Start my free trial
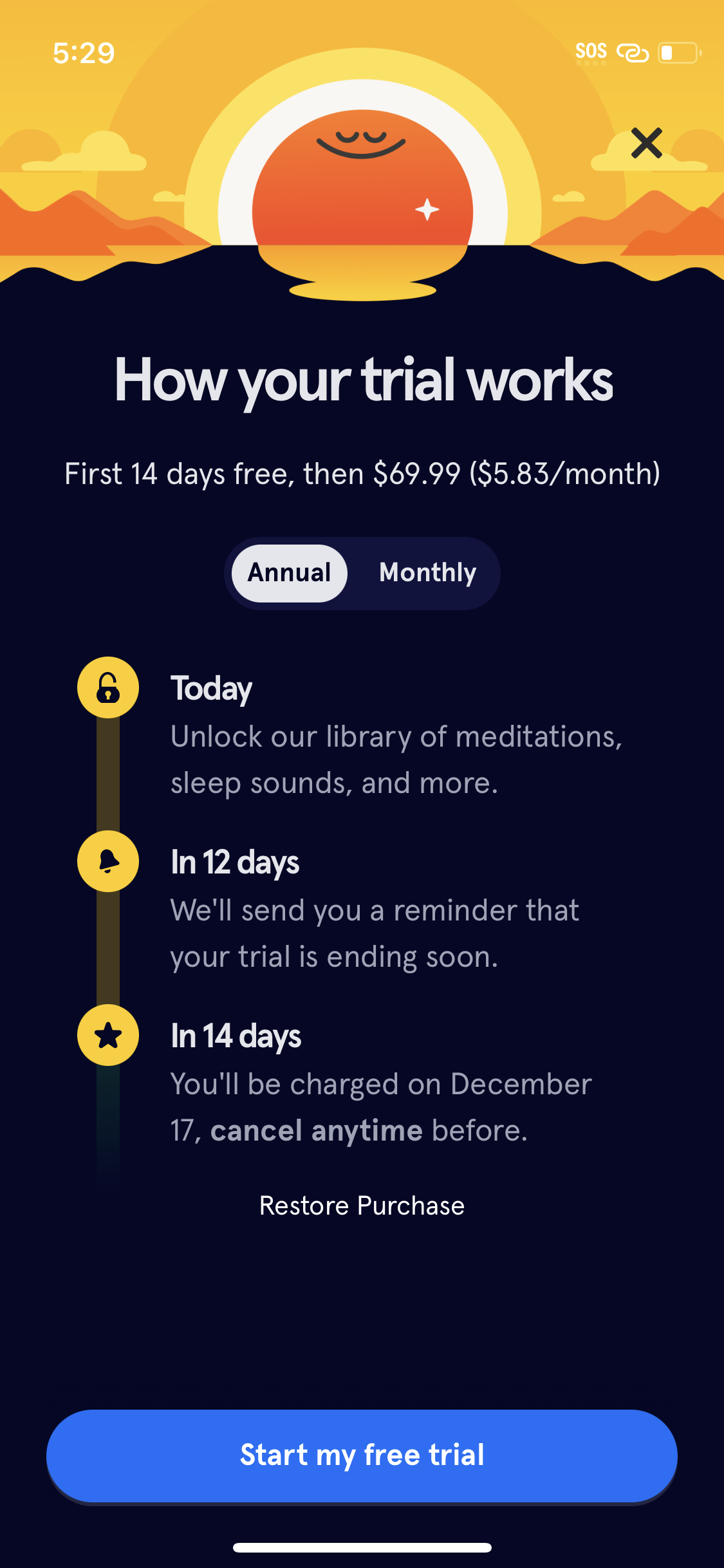 click(x=362, y=1454)
